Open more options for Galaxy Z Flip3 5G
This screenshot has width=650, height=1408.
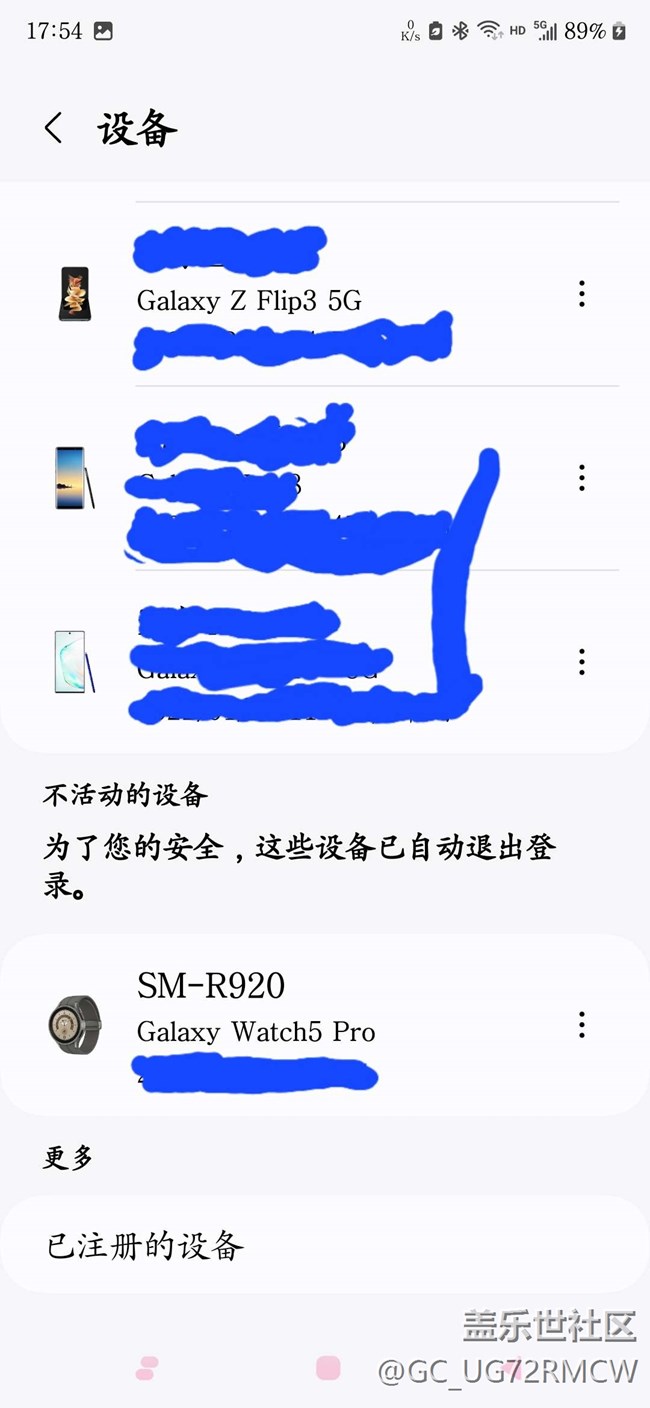click(581, 294)
